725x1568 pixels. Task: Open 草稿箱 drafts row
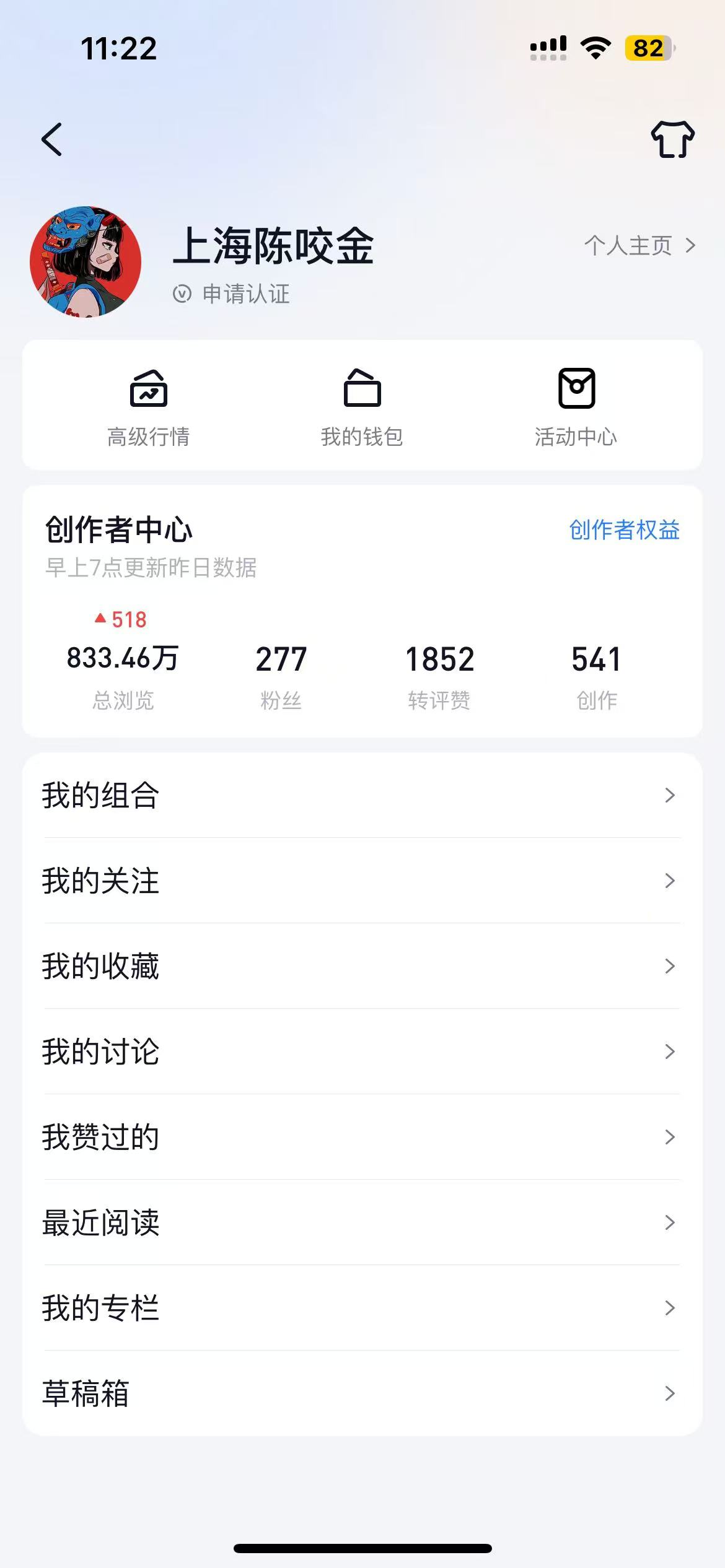tap(362, 1393)
